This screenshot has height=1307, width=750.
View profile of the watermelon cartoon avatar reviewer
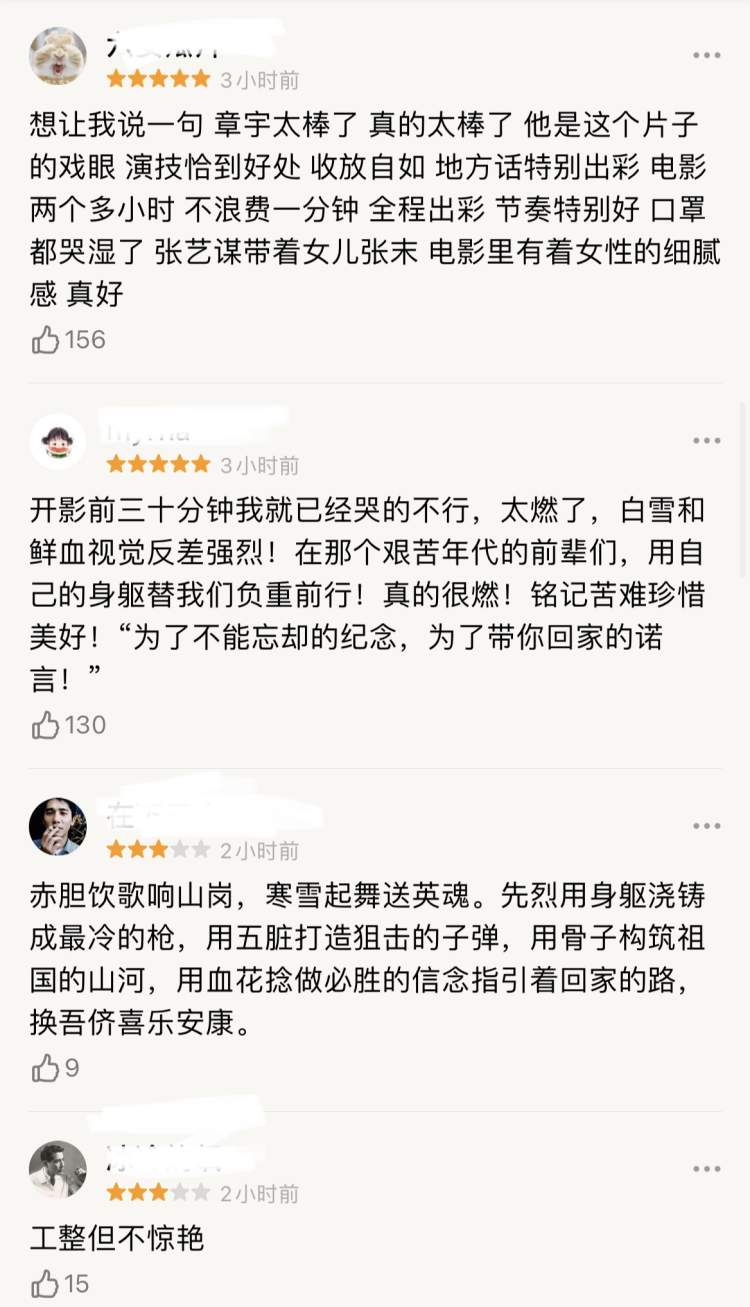click(58, 441)
